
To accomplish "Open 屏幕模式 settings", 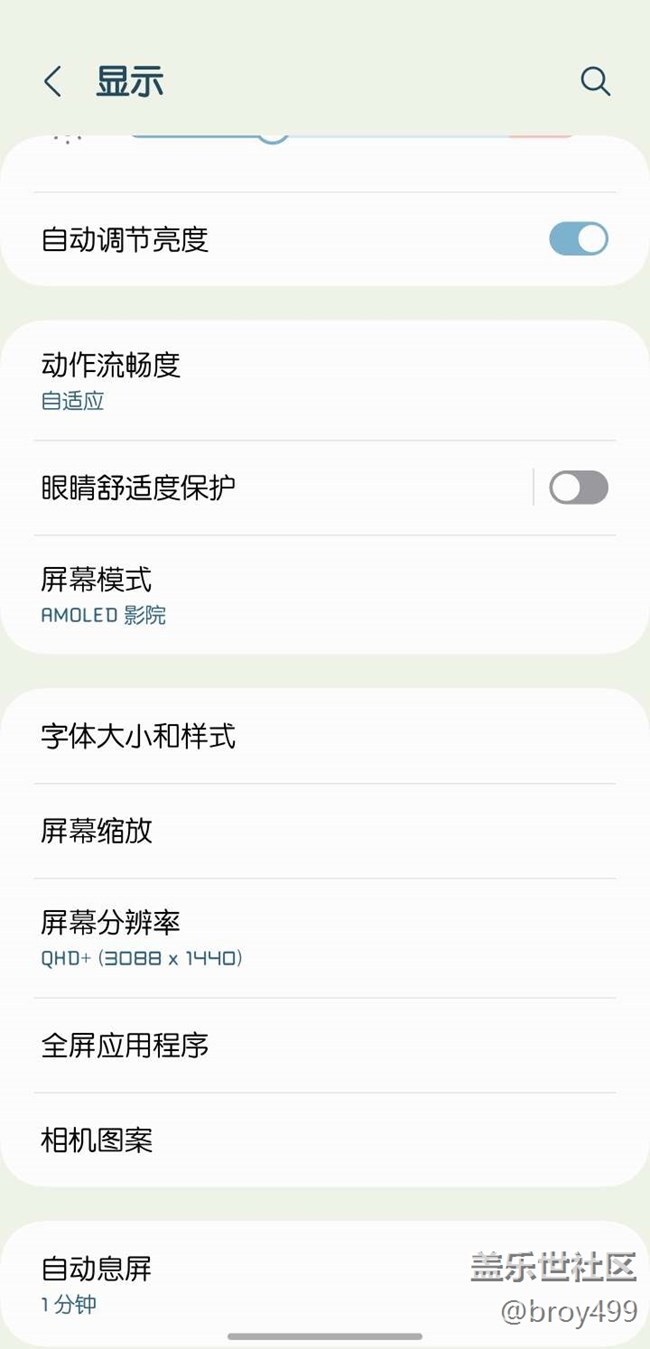I will 325,595.
